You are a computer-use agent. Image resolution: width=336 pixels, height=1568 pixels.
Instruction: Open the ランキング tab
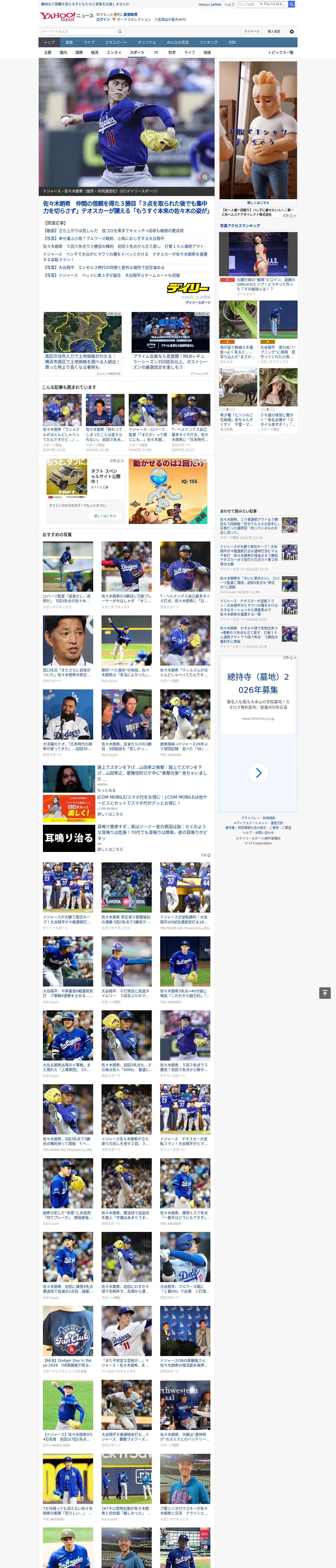(209, 43)
